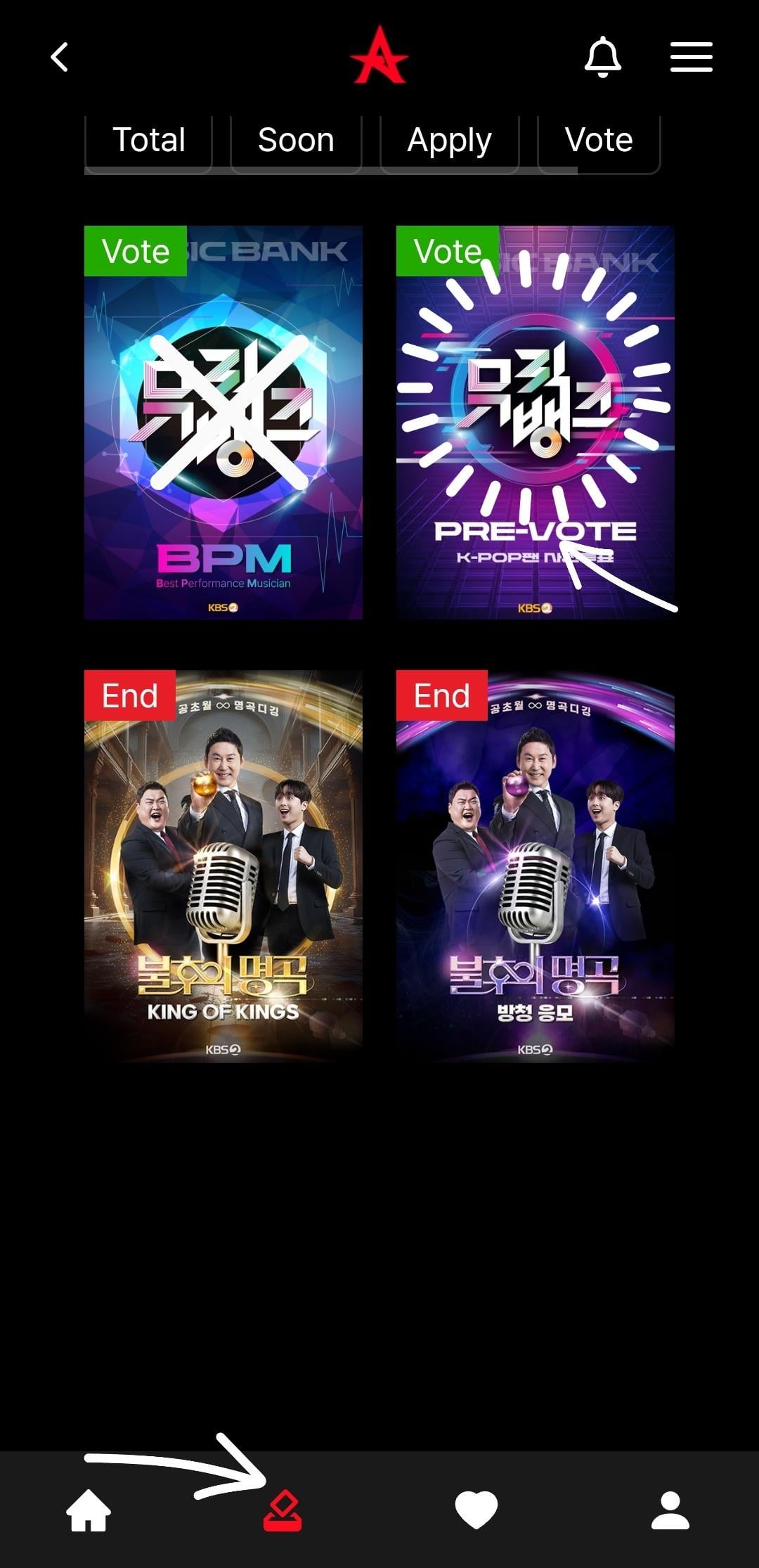759x1568 pixels.
Task: Switch to the Apply tab
Action: (449, 140)
